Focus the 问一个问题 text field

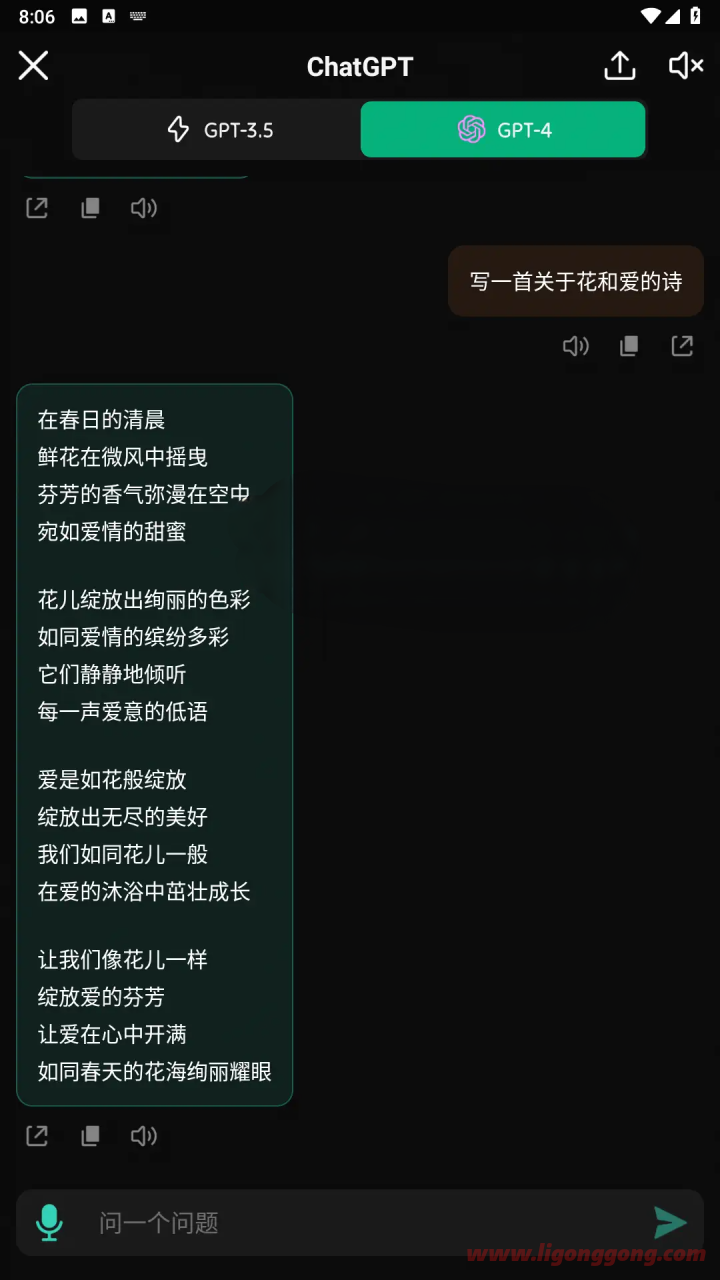click(360, 1222)
